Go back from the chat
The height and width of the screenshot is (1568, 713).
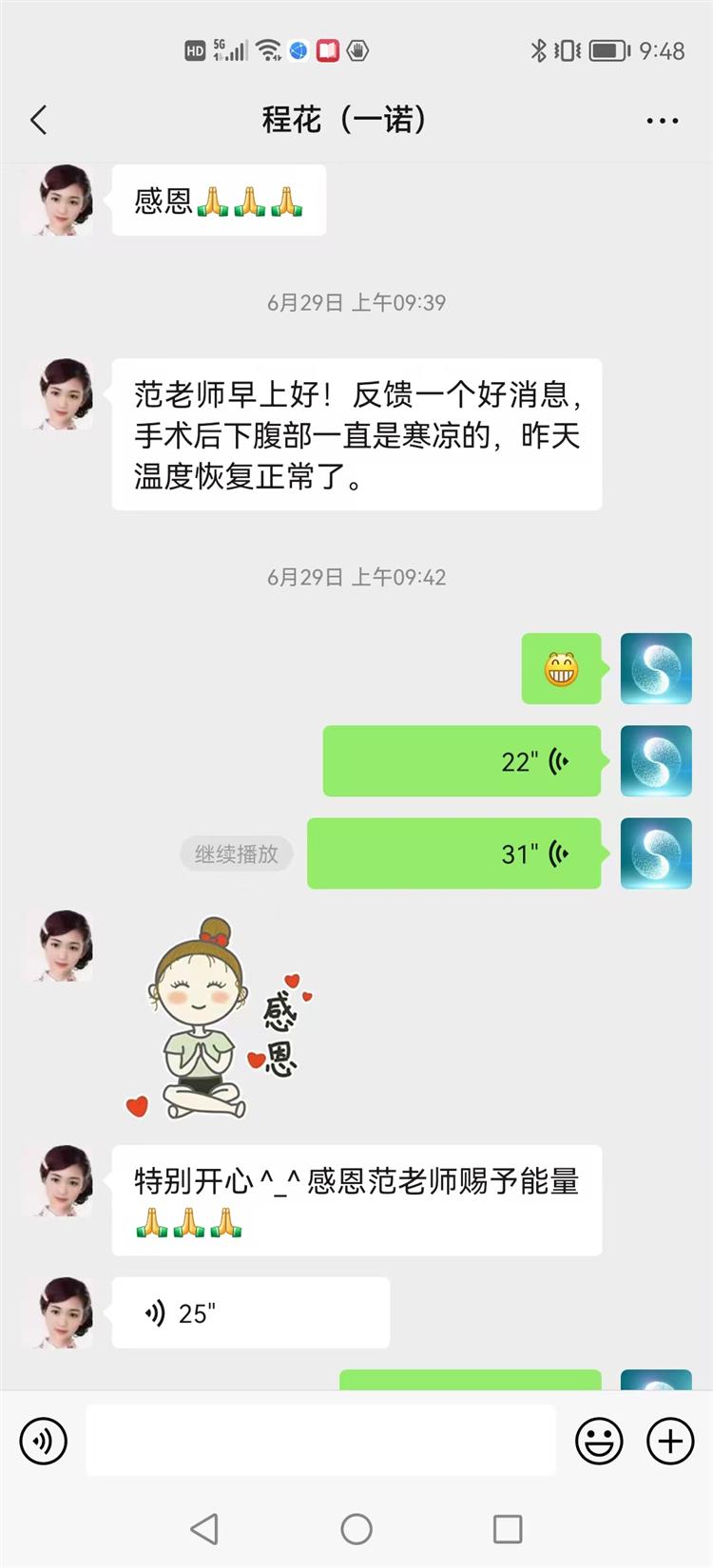click(x=39, y=120)
